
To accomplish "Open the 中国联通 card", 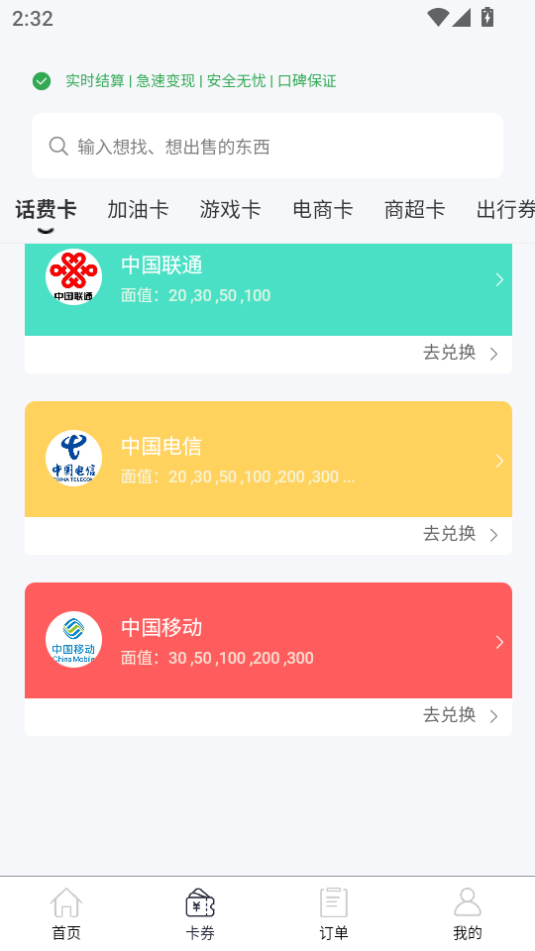I will [x=268, y=290].
